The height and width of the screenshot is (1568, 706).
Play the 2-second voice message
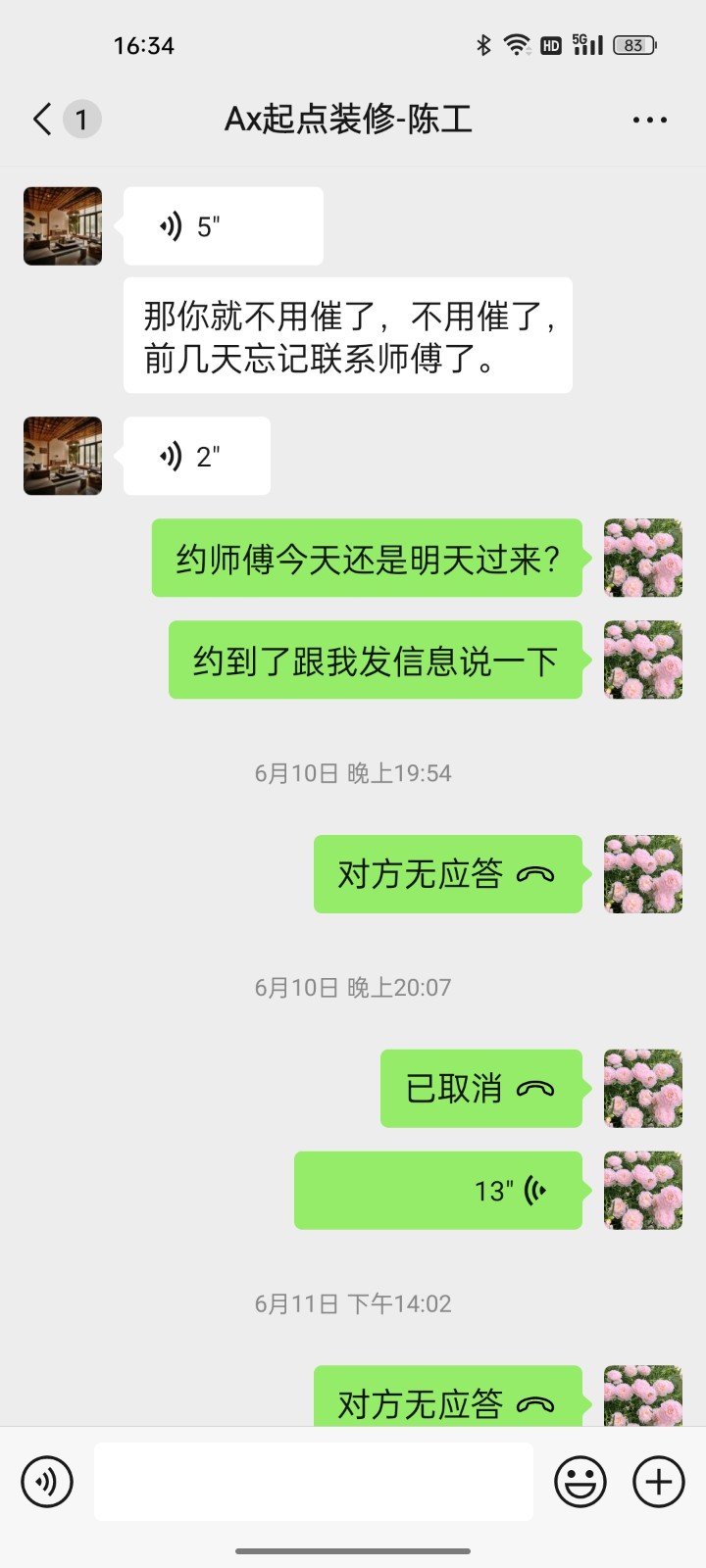pos(196,456)
